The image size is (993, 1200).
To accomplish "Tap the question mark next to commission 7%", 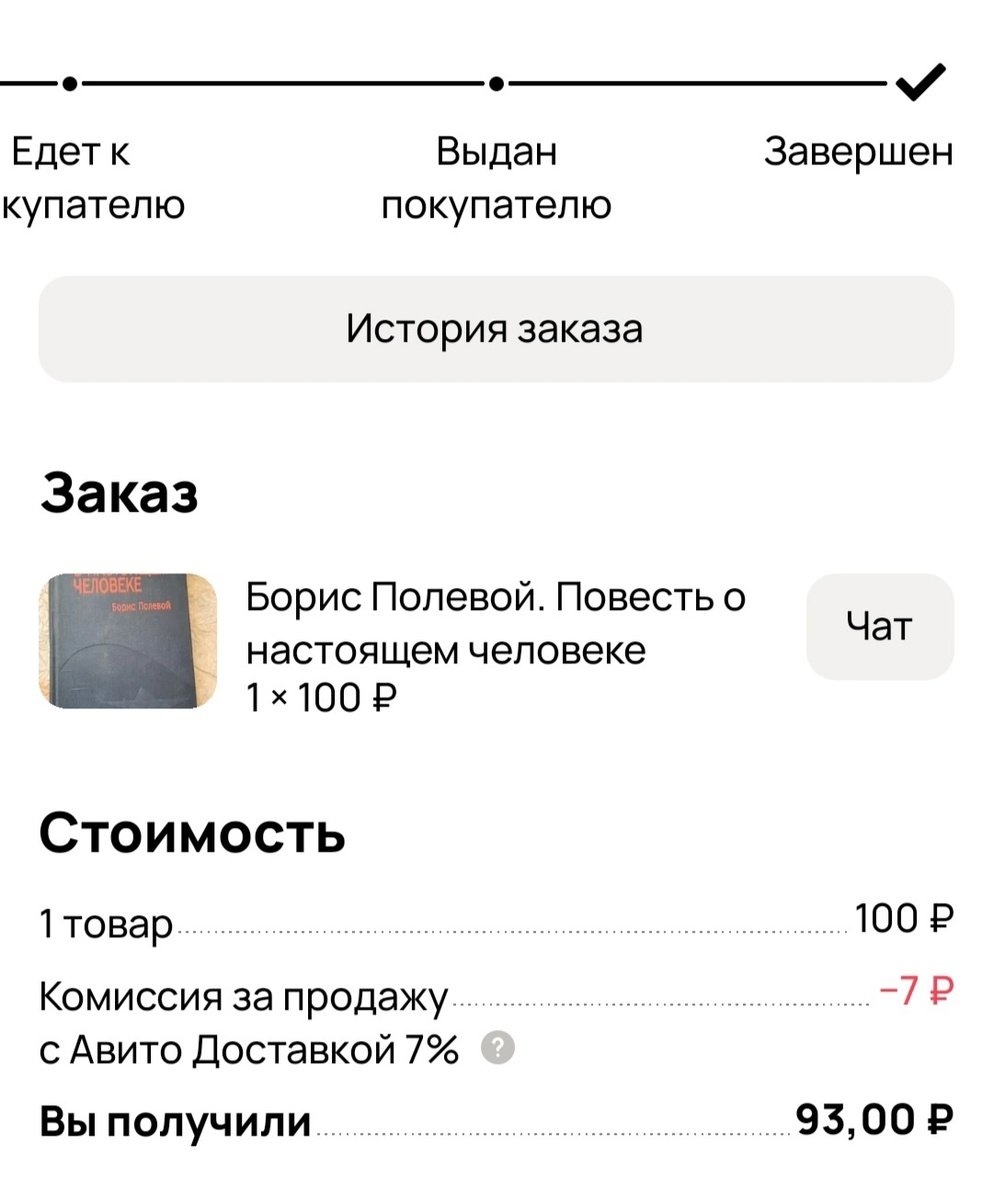I will (x=498, y=1049).
